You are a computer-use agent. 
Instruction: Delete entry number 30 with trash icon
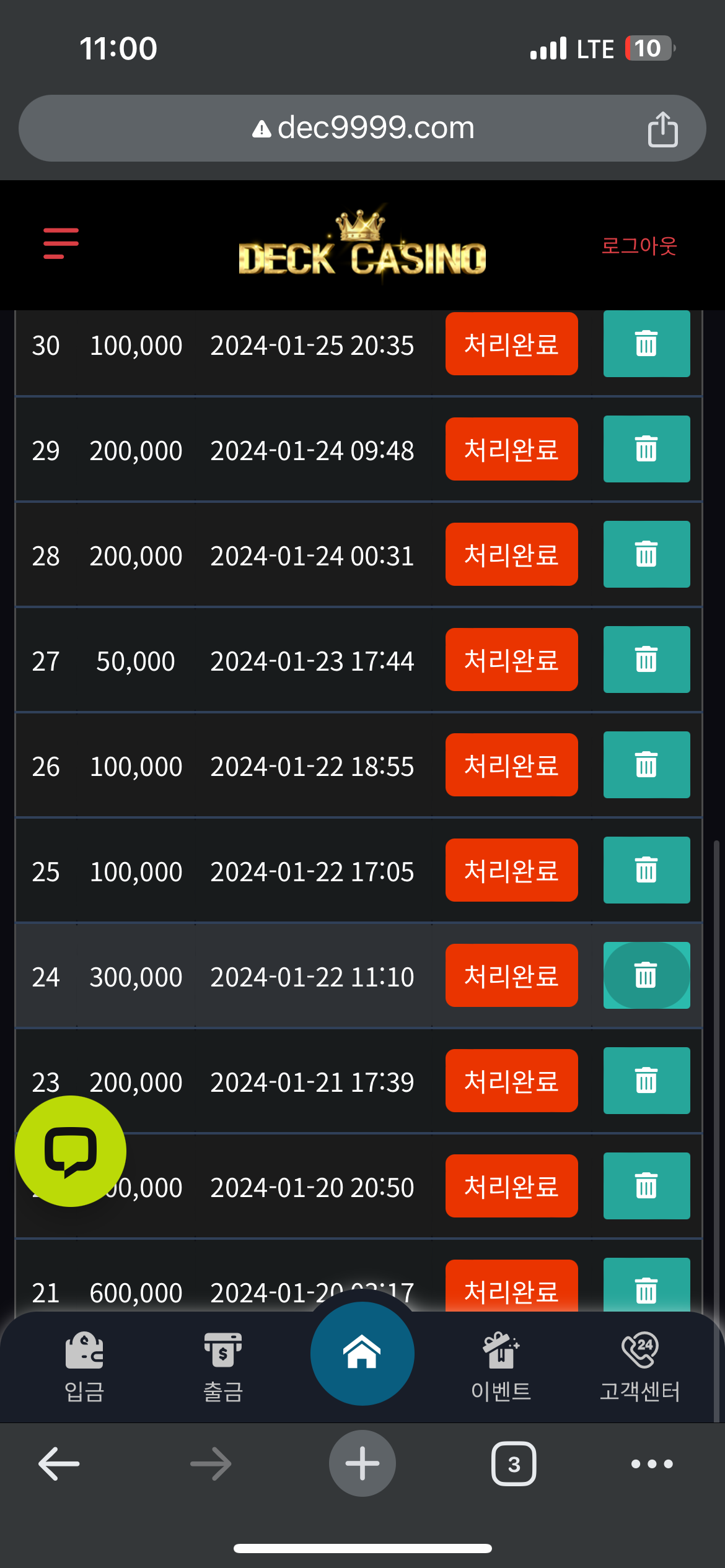click(646, 344)
